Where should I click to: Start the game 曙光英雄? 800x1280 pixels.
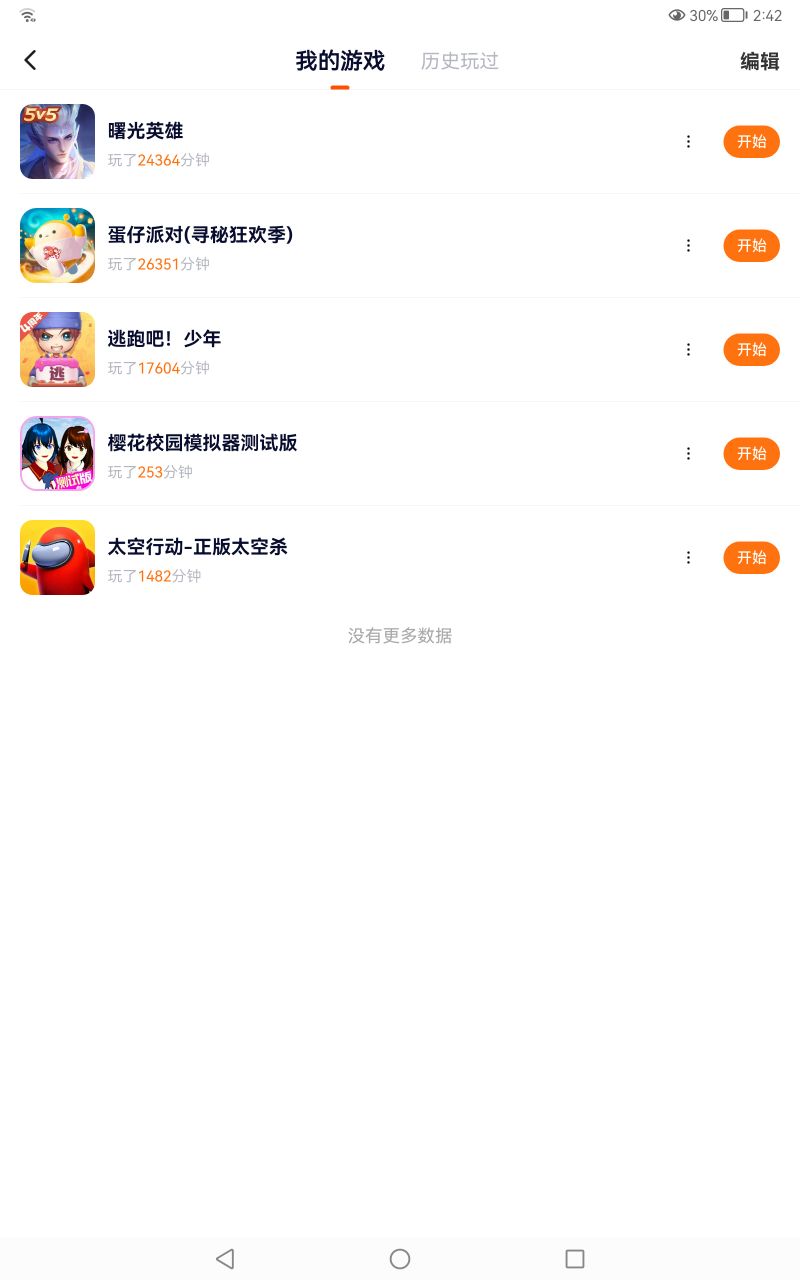click(x=751, y=142)
